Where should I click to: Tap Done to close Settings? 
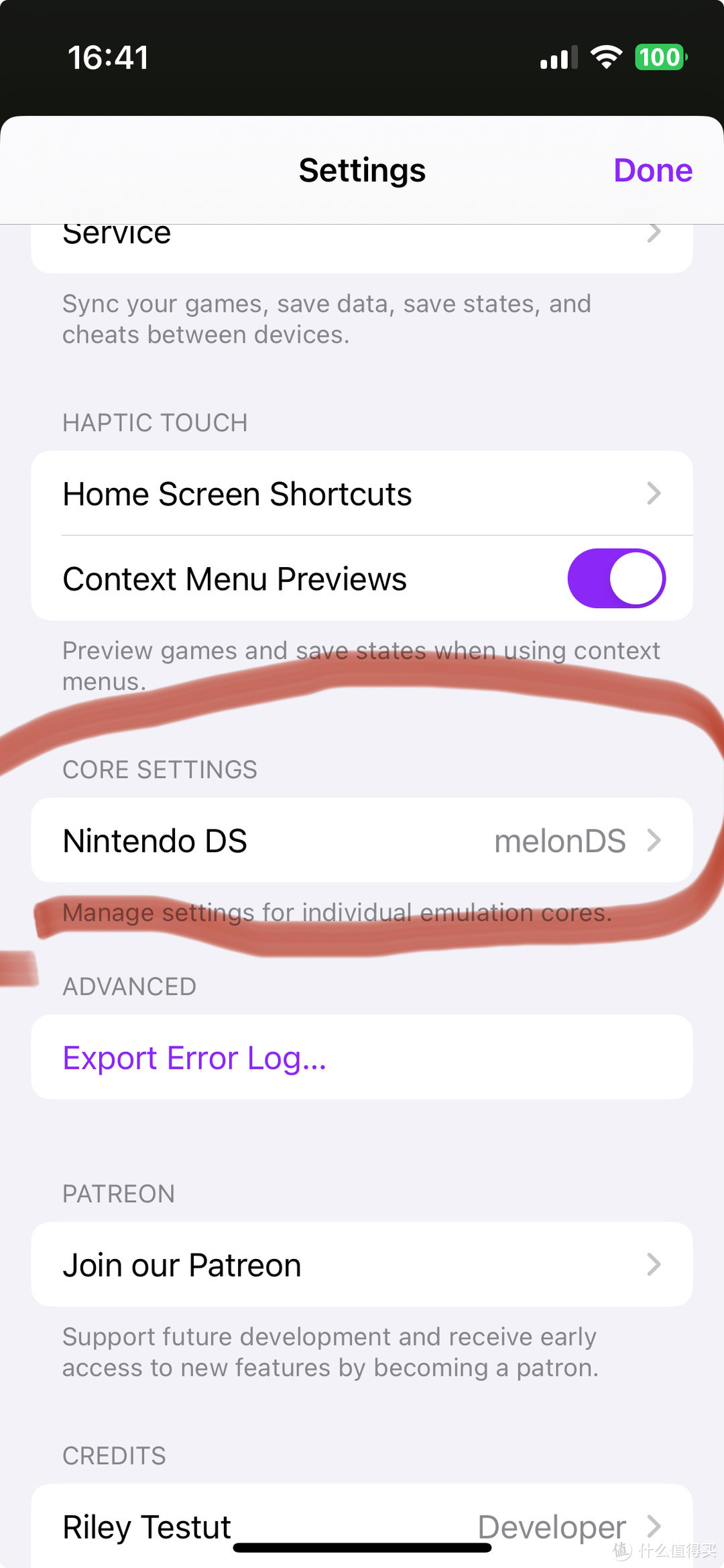pos(652,170)
